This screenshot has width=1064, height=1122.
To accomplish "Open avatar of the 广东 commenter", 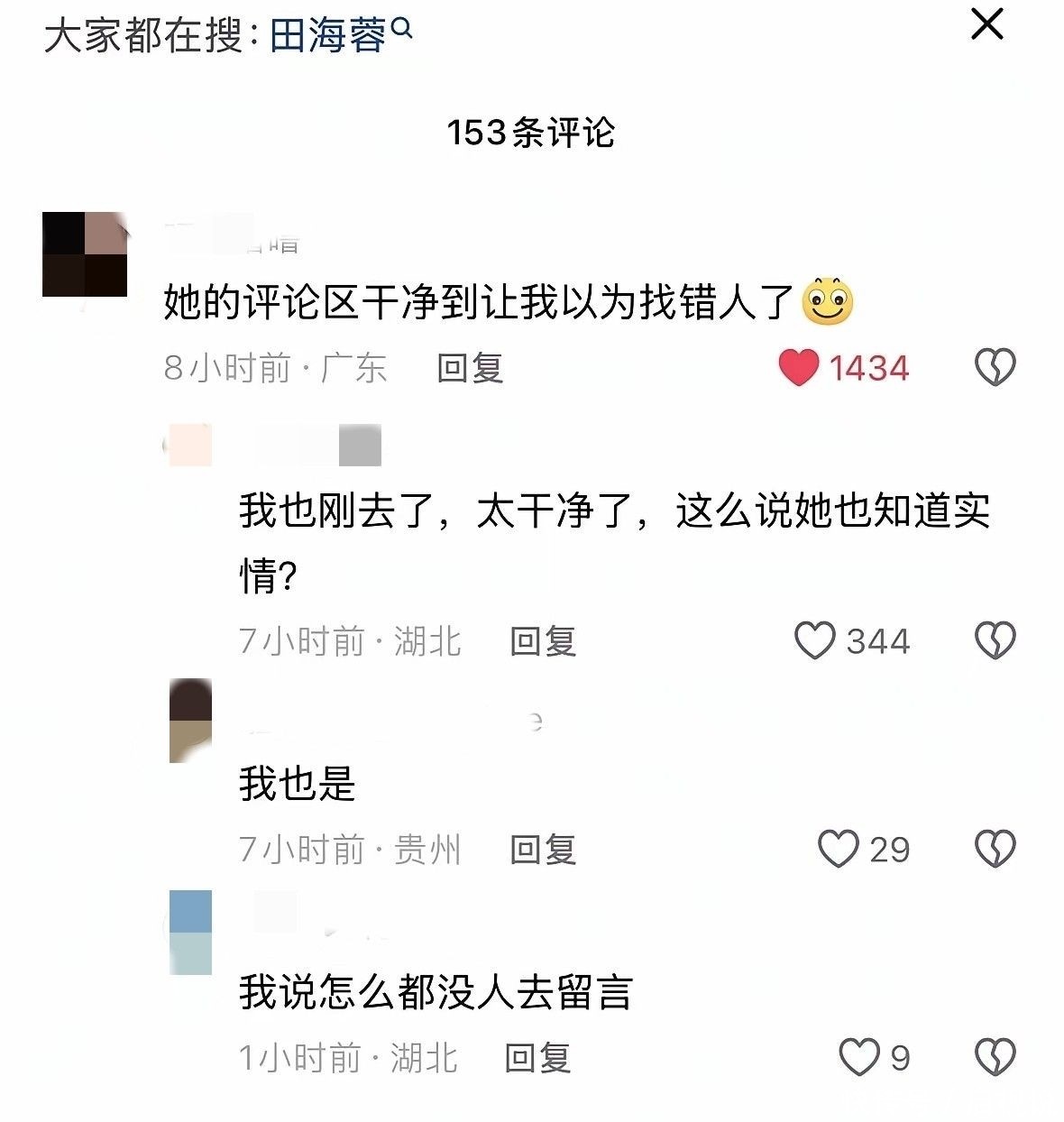I will (85, 254).
